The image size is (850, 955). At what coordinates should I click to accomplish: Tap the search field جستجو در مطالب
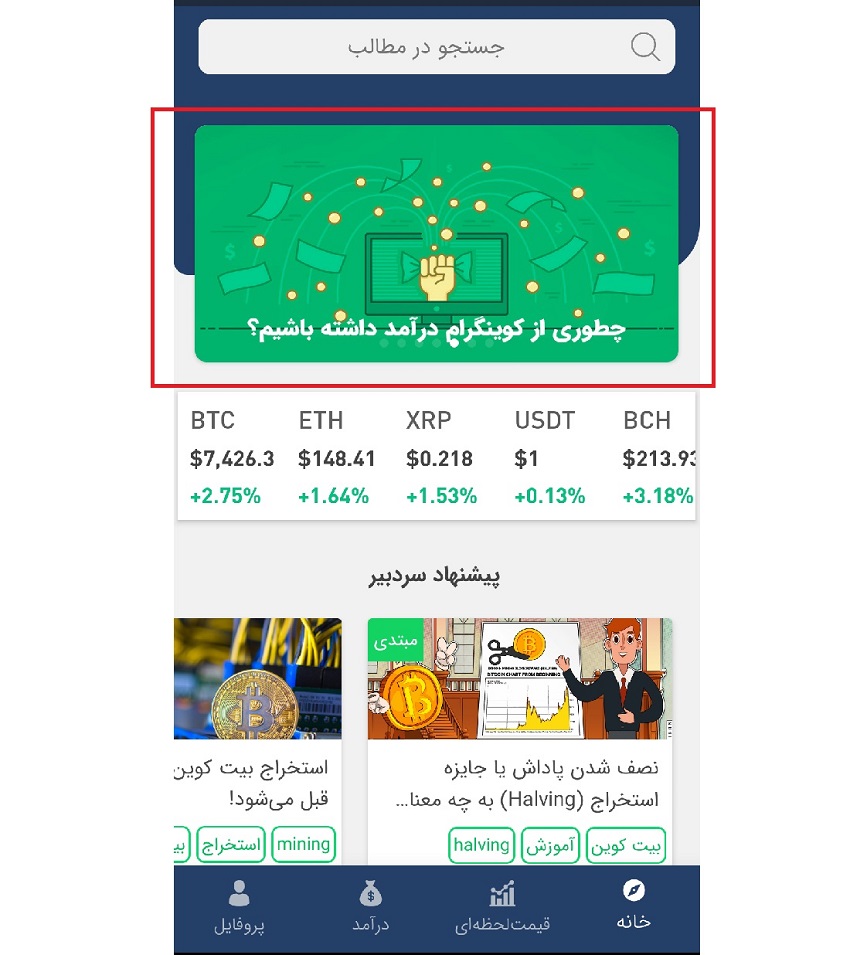point(436,47)
